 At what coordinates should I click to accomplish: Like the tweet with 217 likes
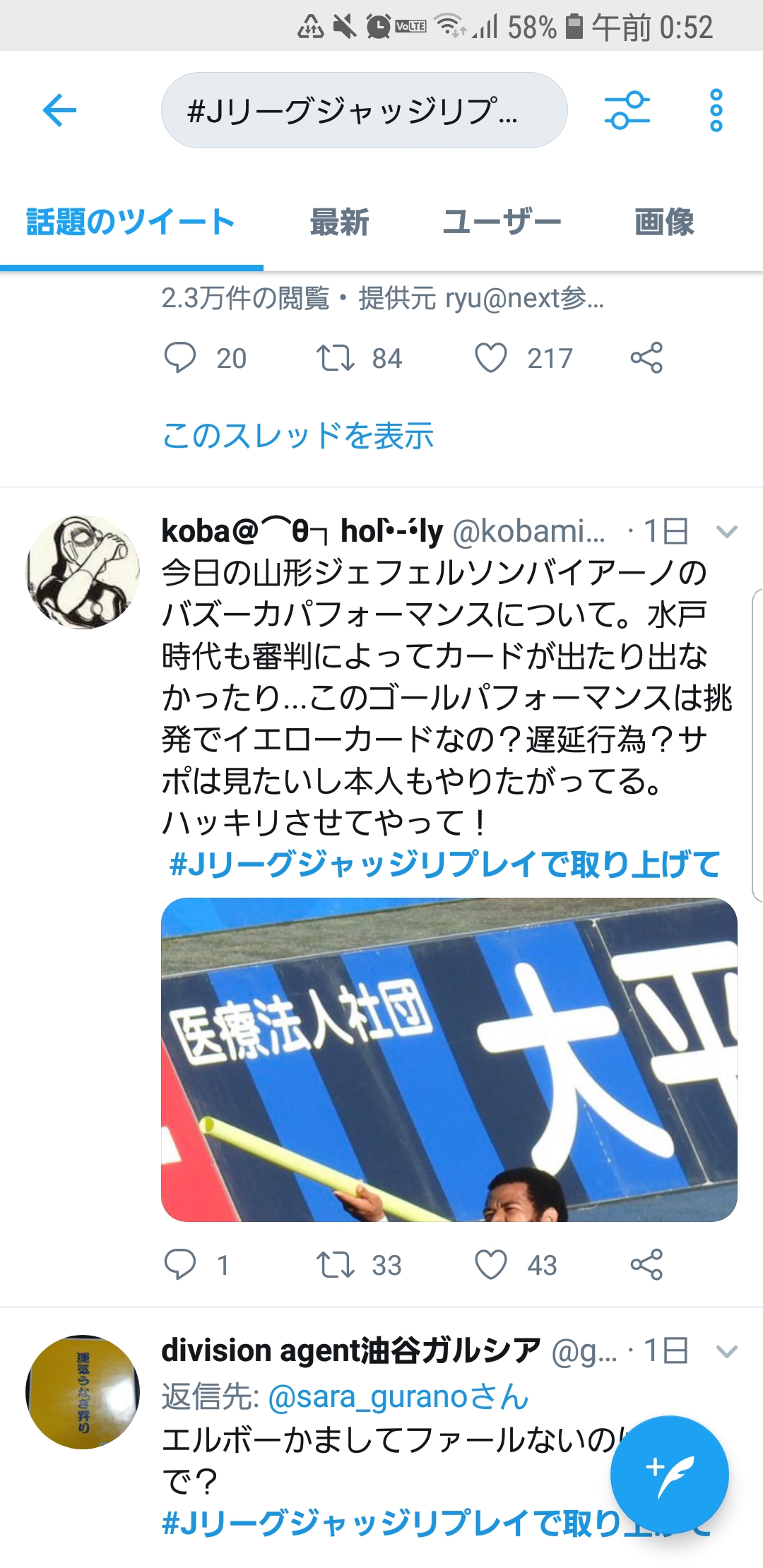pyautogui.click(x=491, y=357)
